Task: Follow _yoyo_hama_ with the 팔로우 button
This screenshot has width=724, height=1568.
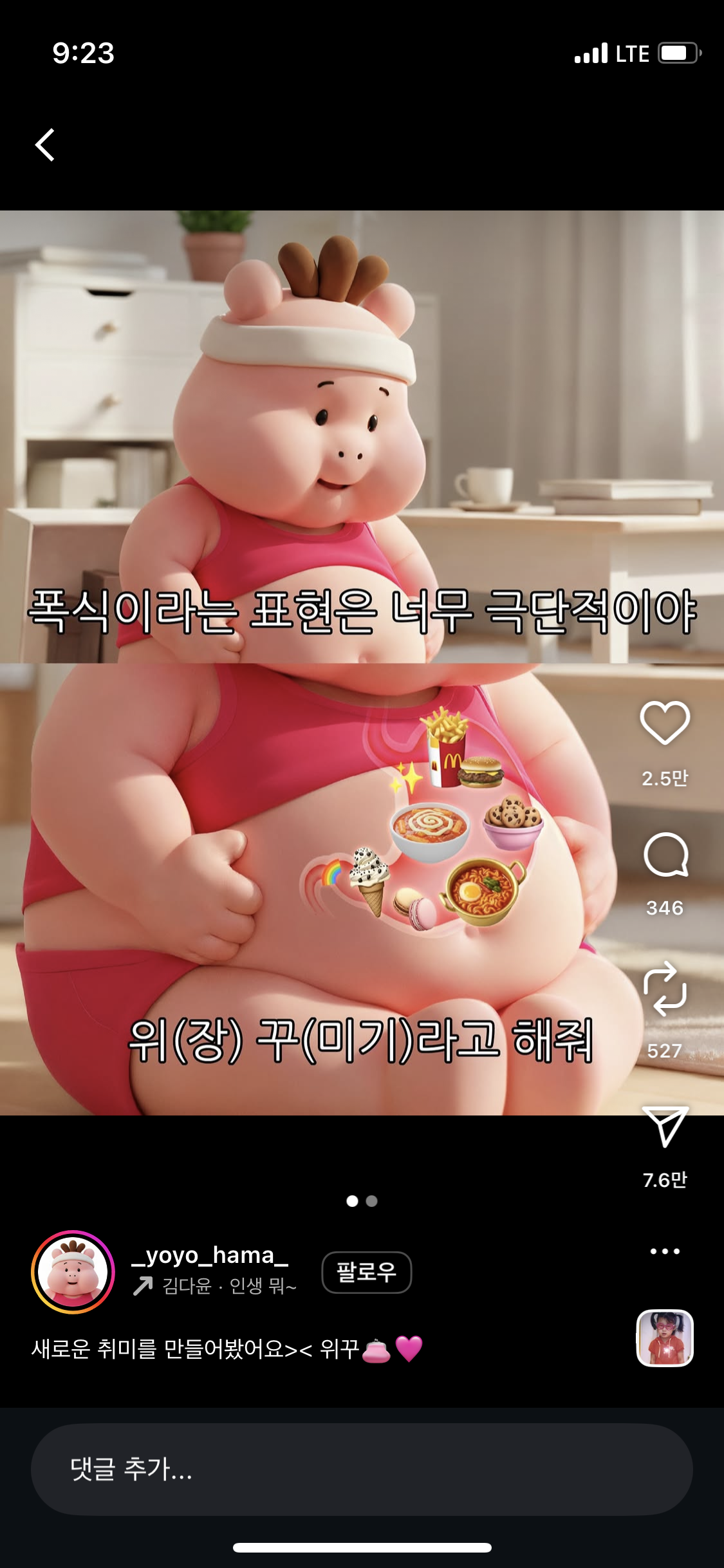Action: (366, 1272)
